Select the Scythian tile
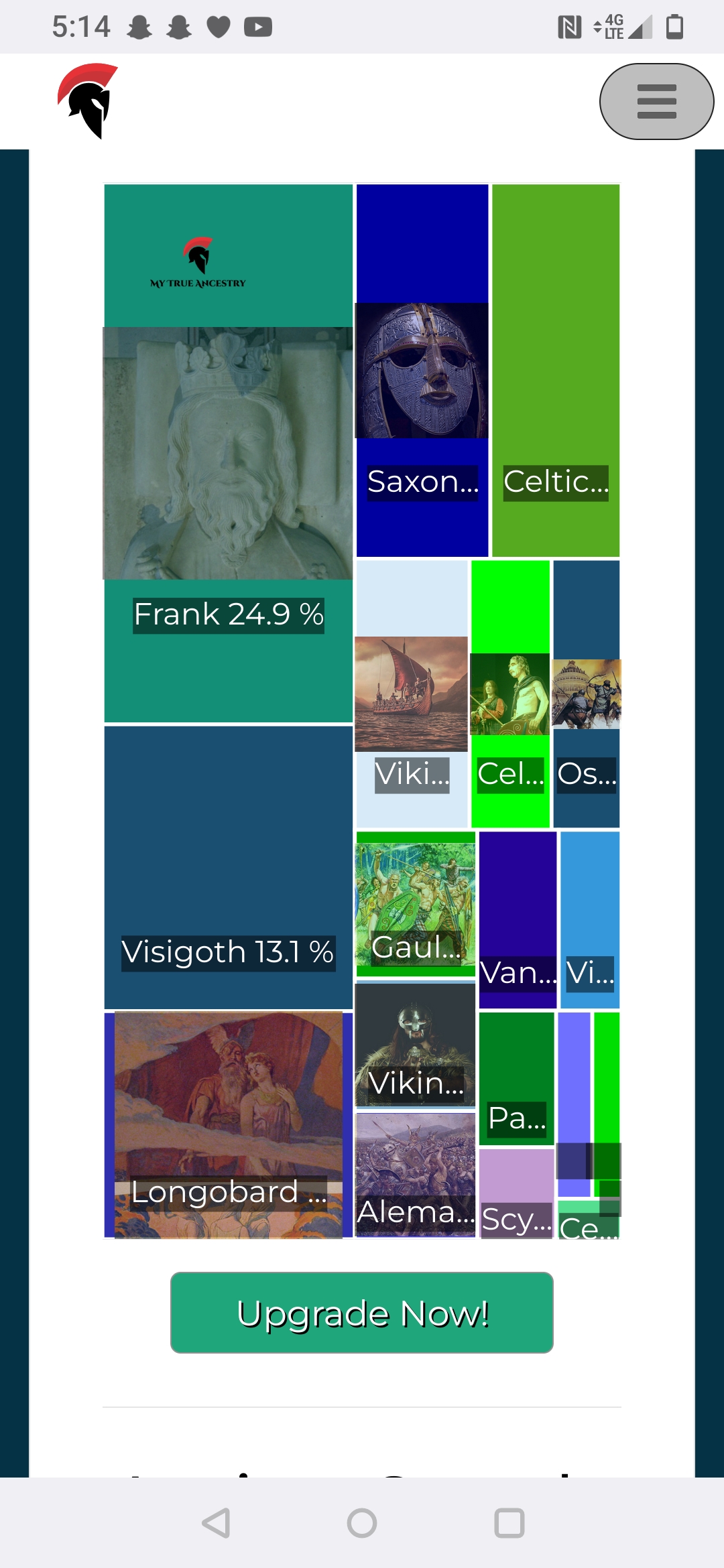 point(516,1194)
